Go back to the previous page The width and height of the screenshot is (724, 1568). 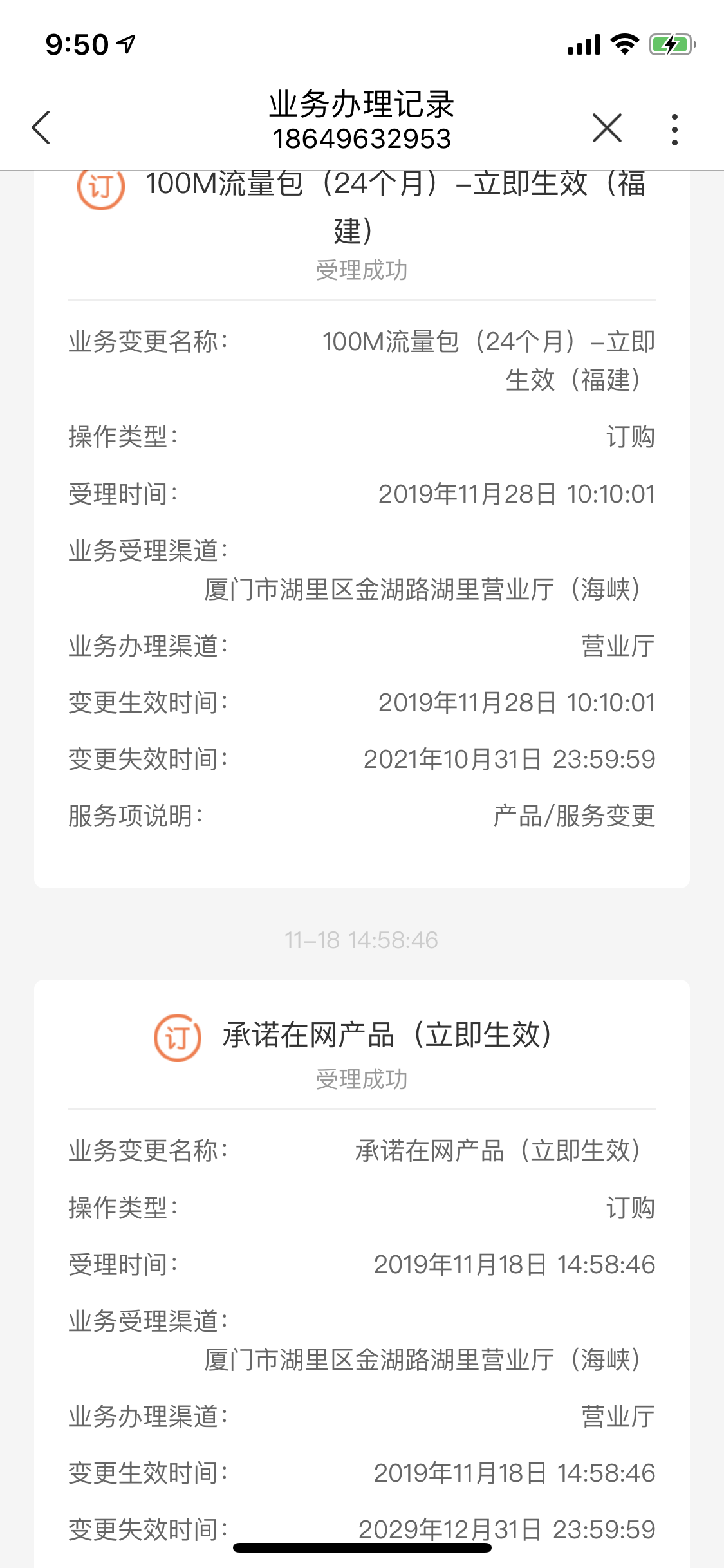click(x=41, y=127)
